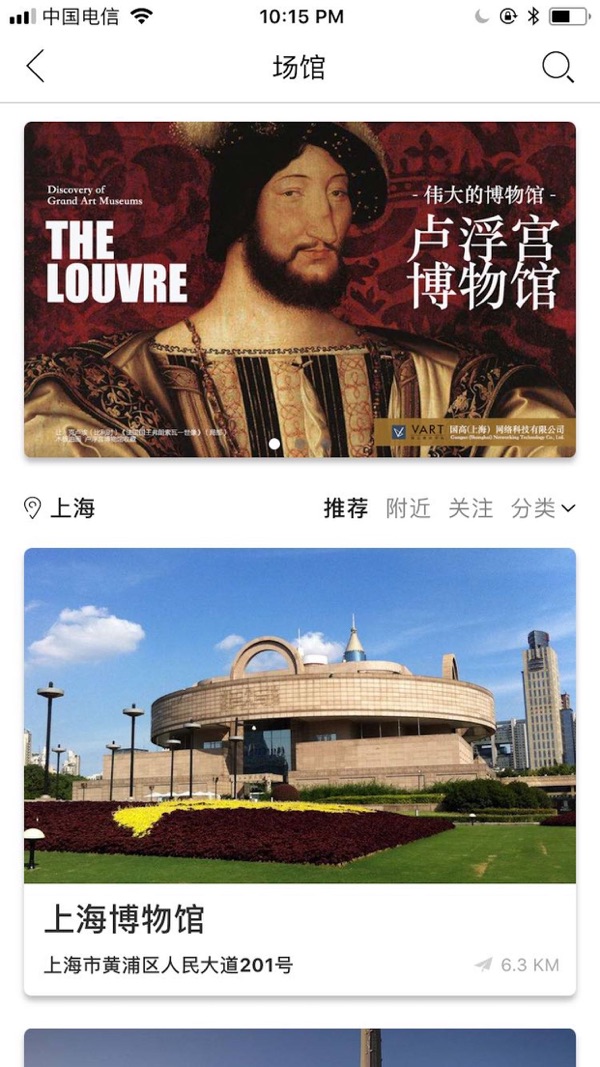The width and height of the screenshot is (600, 1067).
Task: Go back using the top-left arrow
Action: 36,67
